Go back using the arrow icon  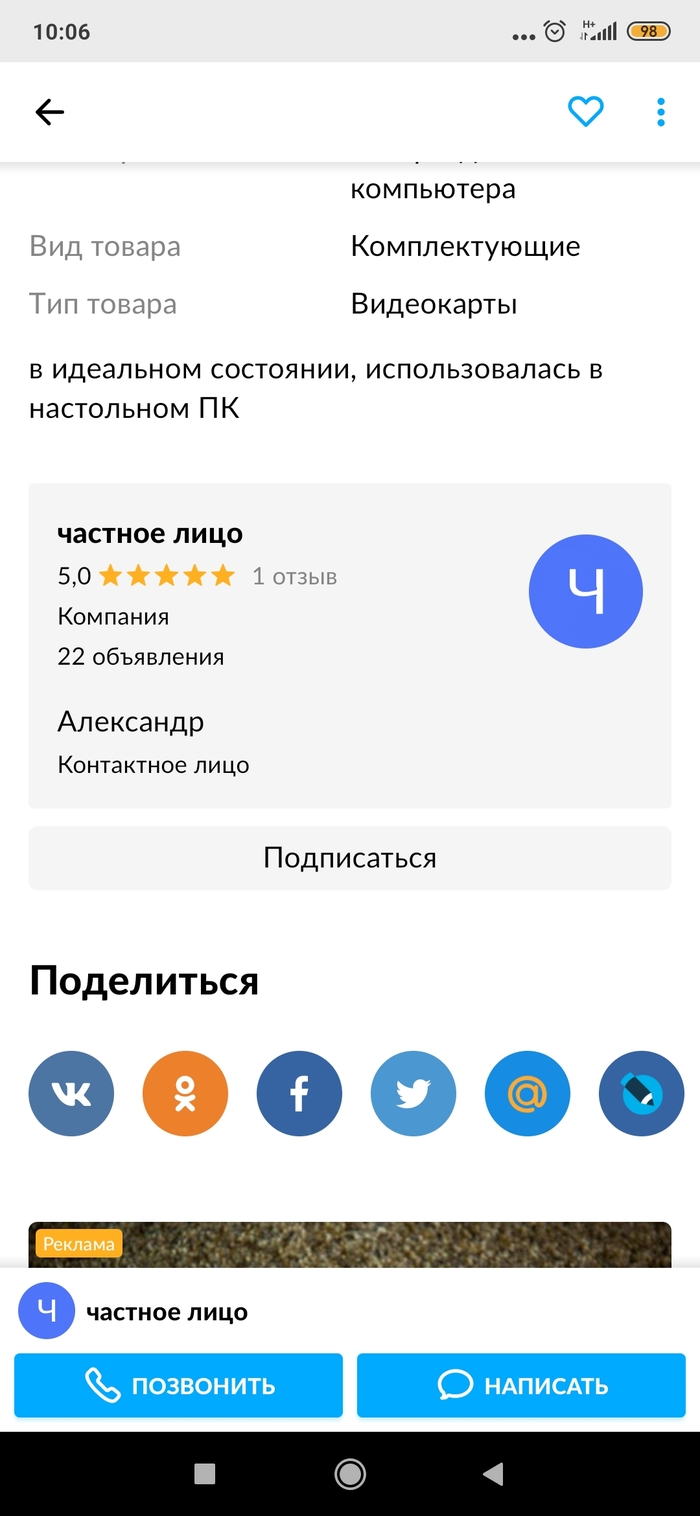[x=49, y=112]
